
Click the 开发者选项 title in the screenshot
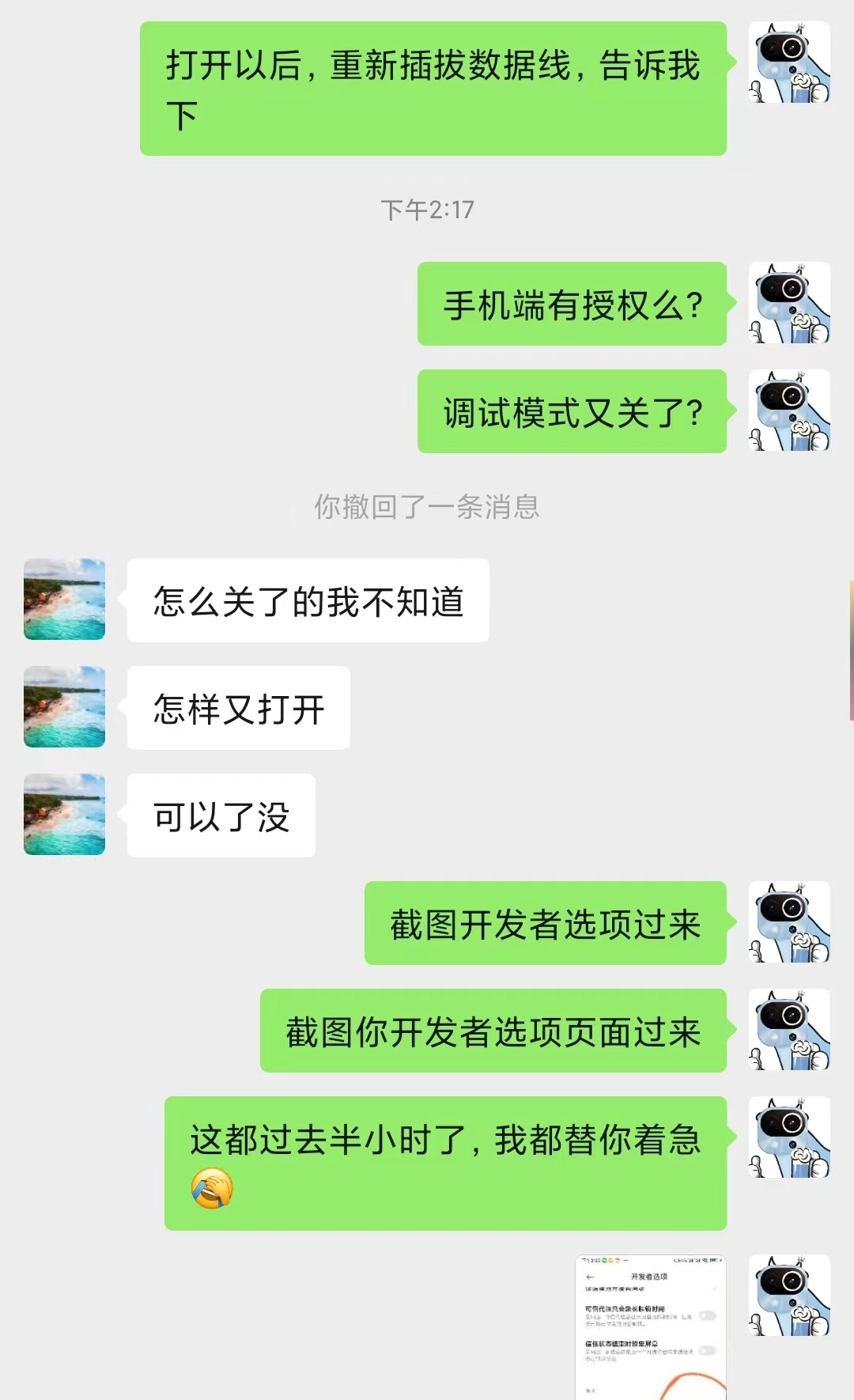[649, 1276]
